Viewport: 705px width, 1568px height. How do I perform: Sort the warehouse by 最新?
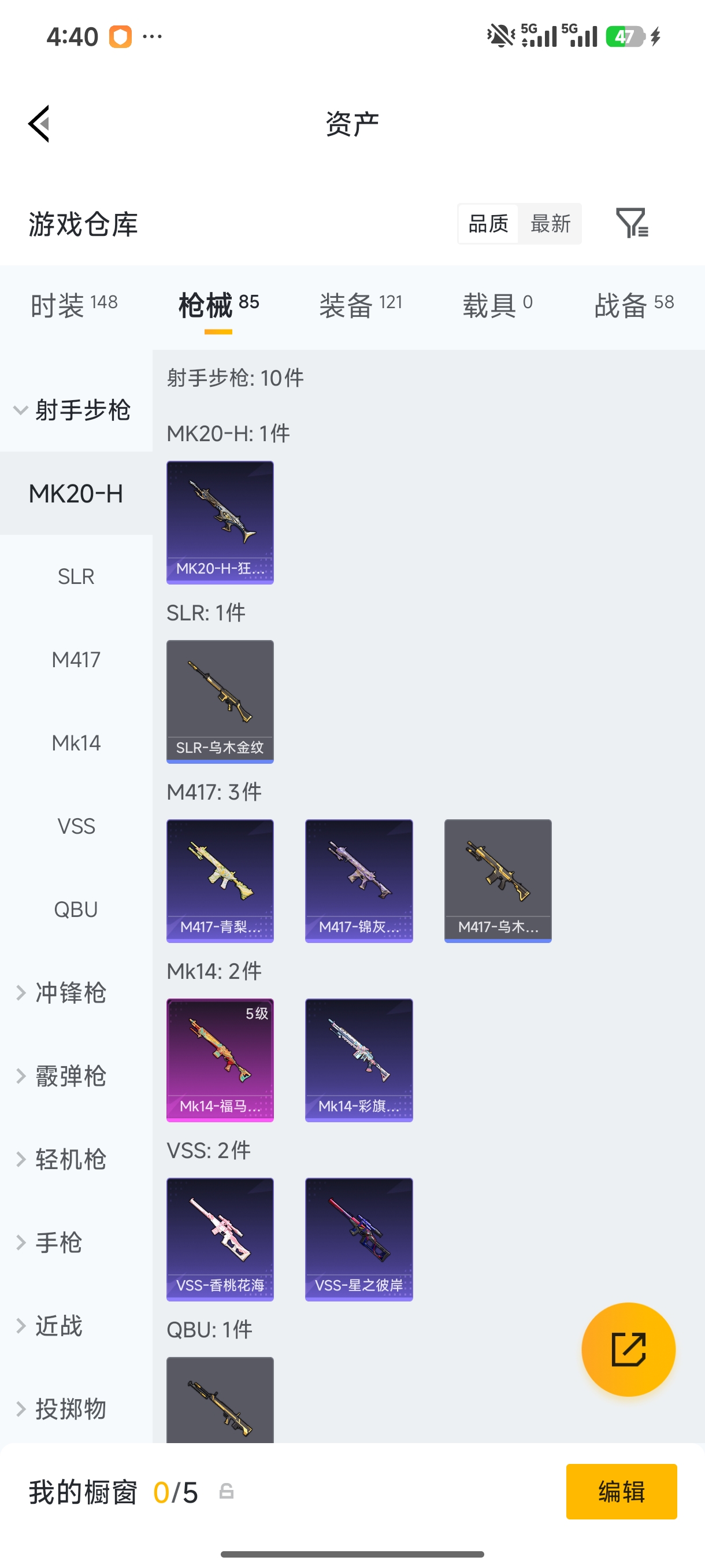click(x=550, y=223)
